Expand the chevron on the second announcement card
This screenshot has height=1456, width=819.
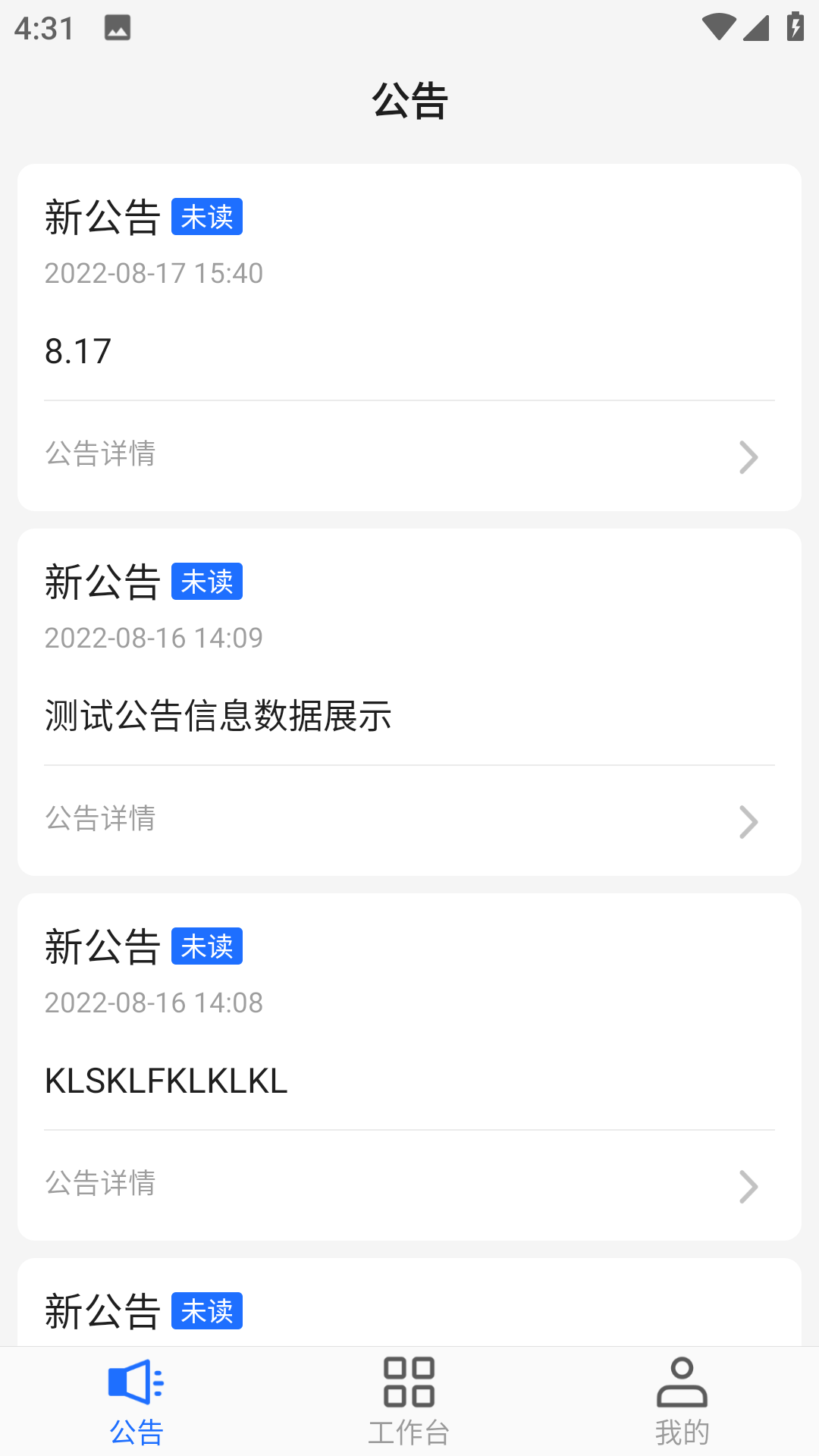[x=749, y=821]
